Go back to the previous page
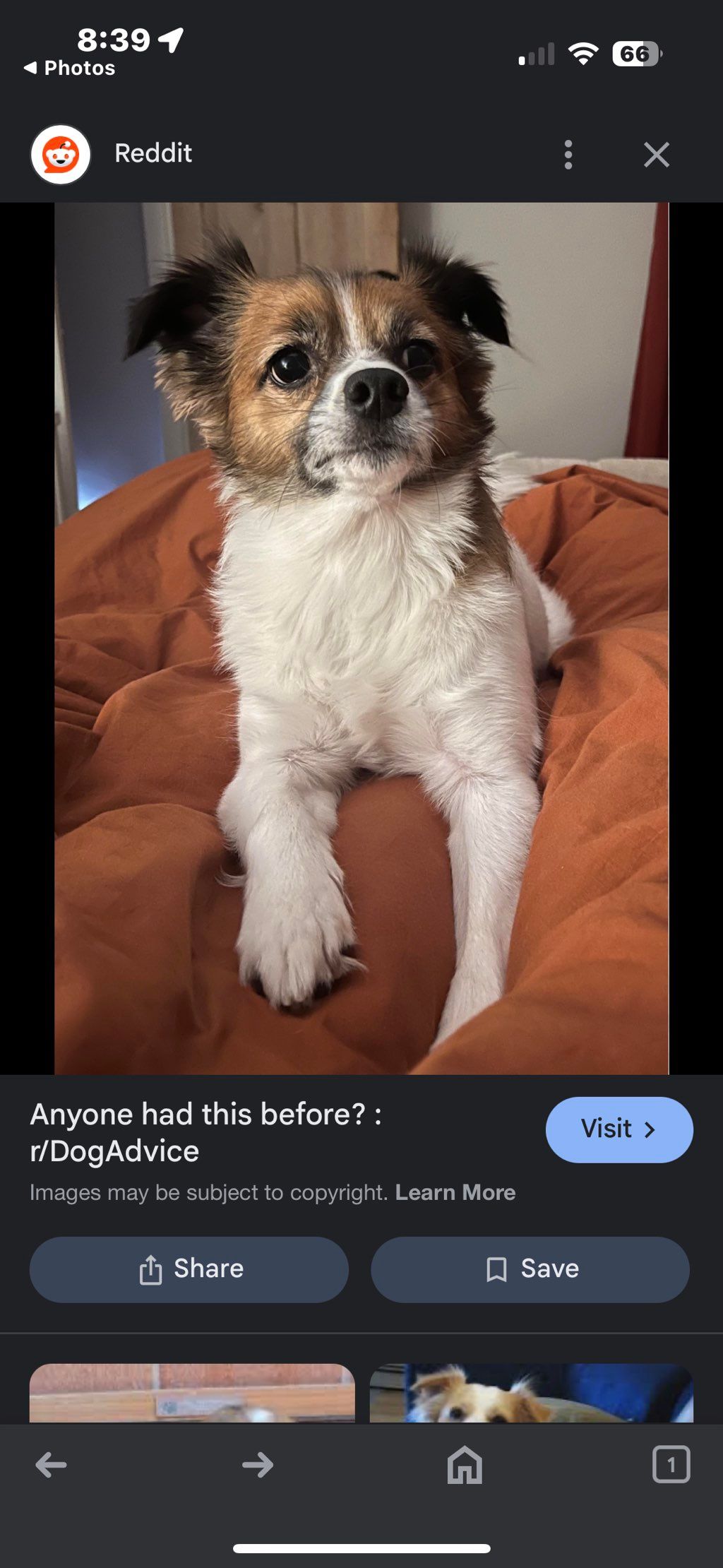The image size is (723, 1568). (51, 1465)
